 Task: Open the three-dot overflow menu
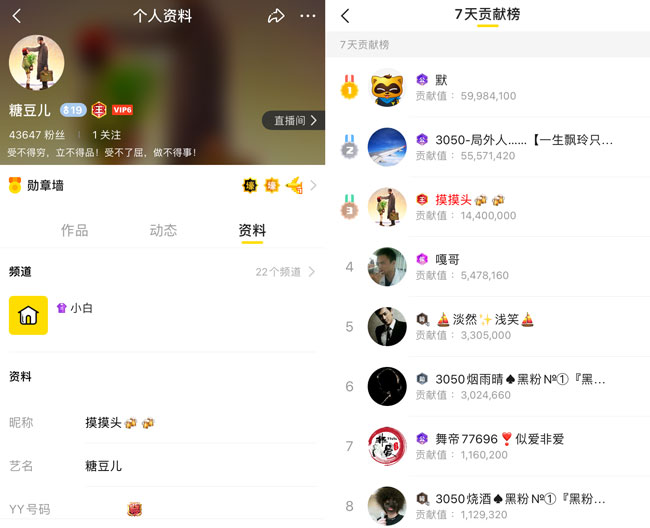pyautogui.click(x=308, y=16)
